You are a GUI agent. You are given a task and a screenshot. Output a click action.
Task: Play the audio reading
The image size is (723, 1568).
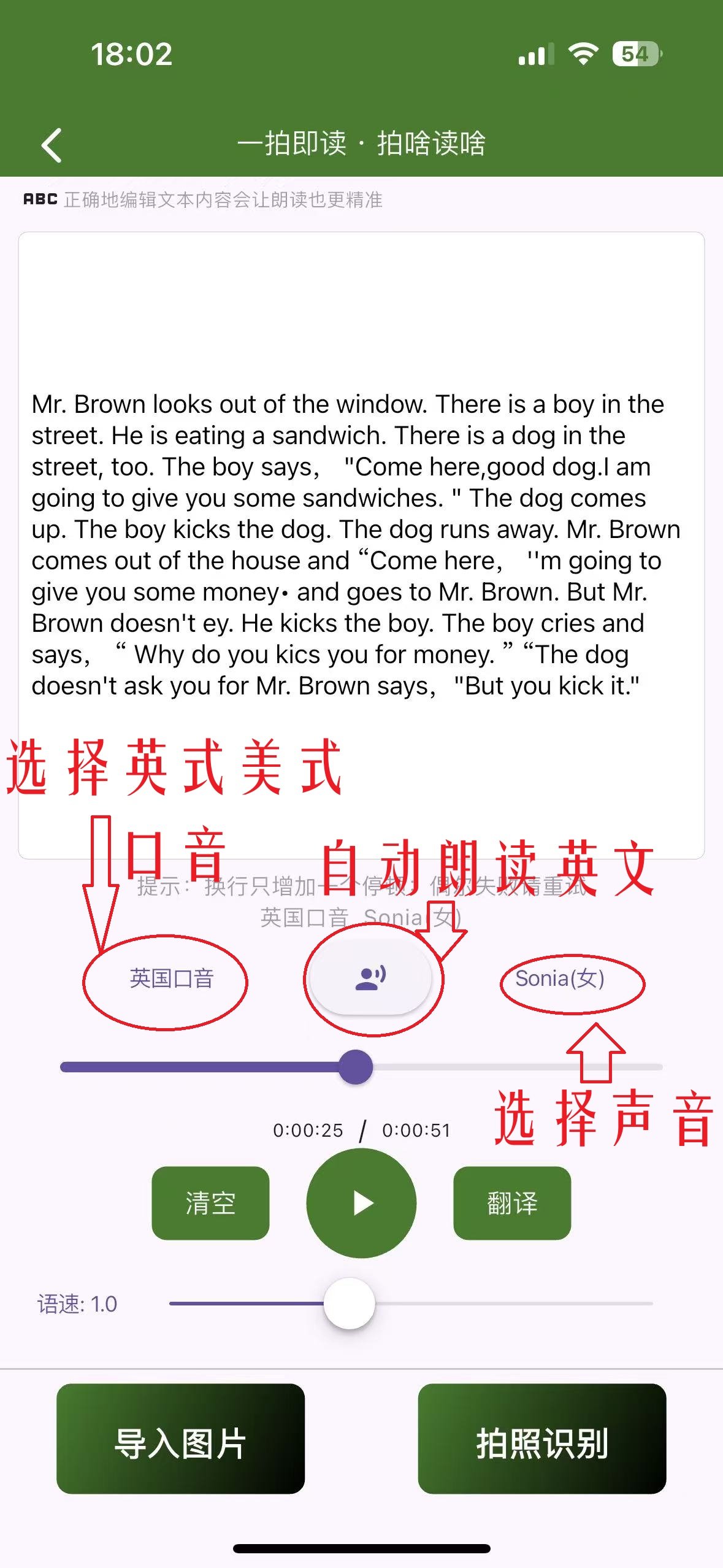(x=362, y=1203)
